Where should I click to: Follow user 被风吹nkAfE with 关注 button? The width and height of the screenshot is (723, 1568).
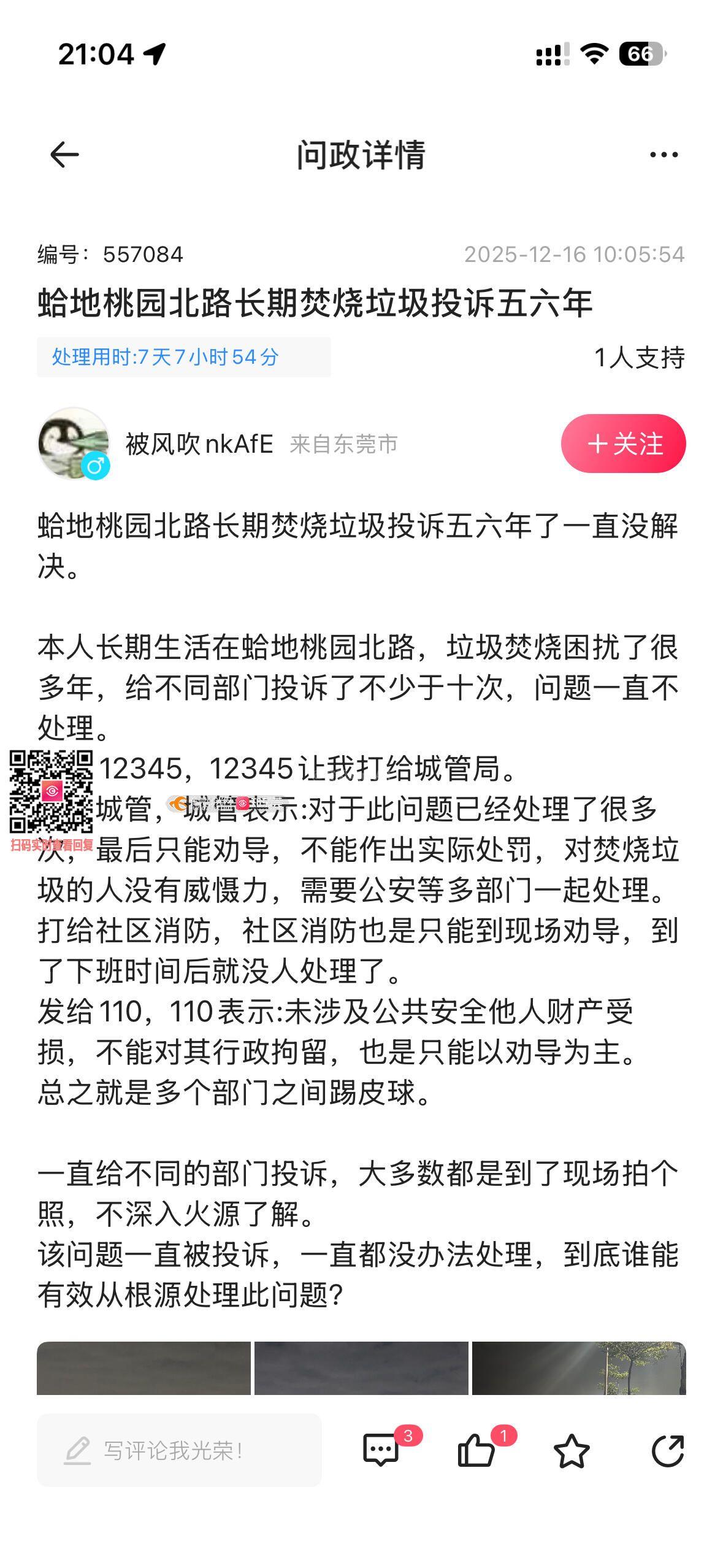pyautogui.click(x=623, y=444)
